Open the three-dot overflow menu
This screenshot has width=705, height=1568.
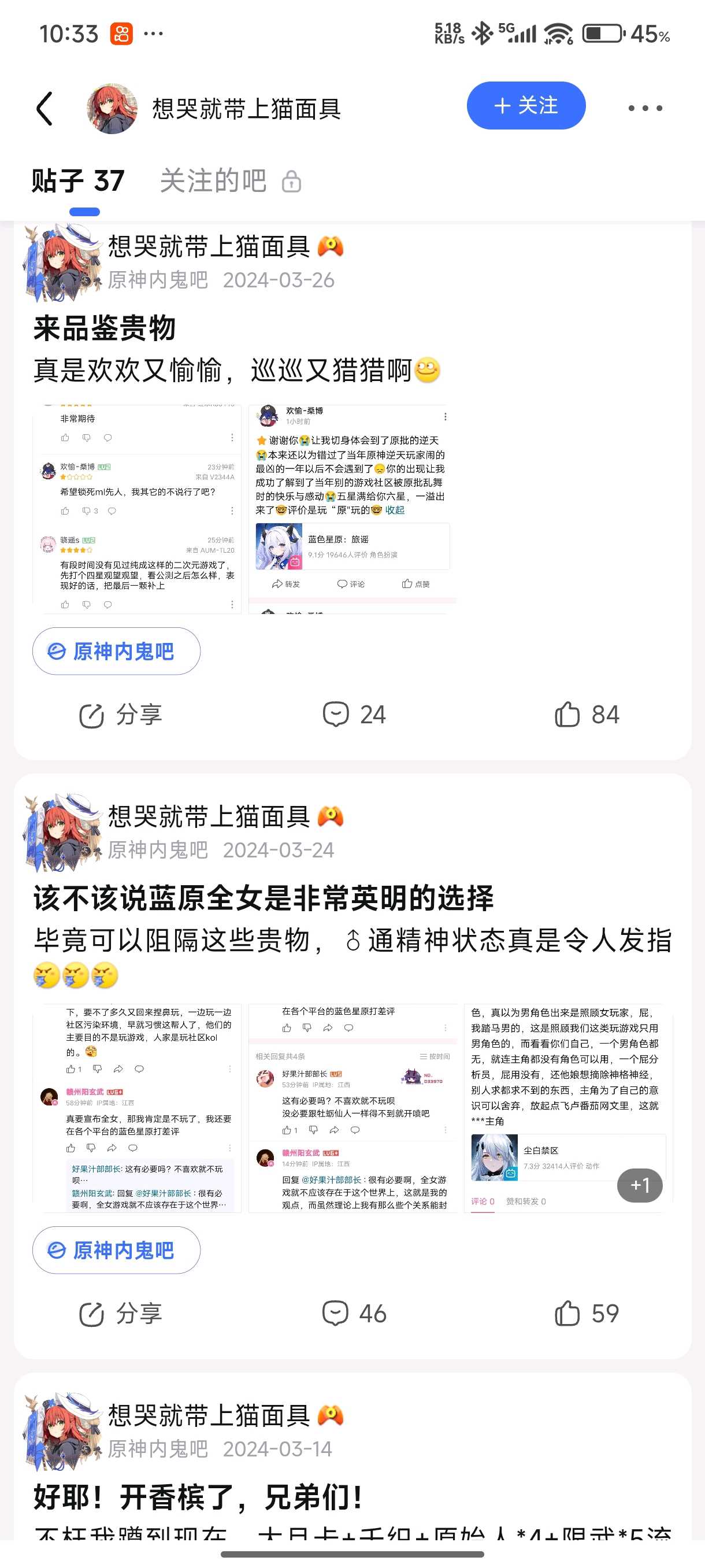(645, 108)
